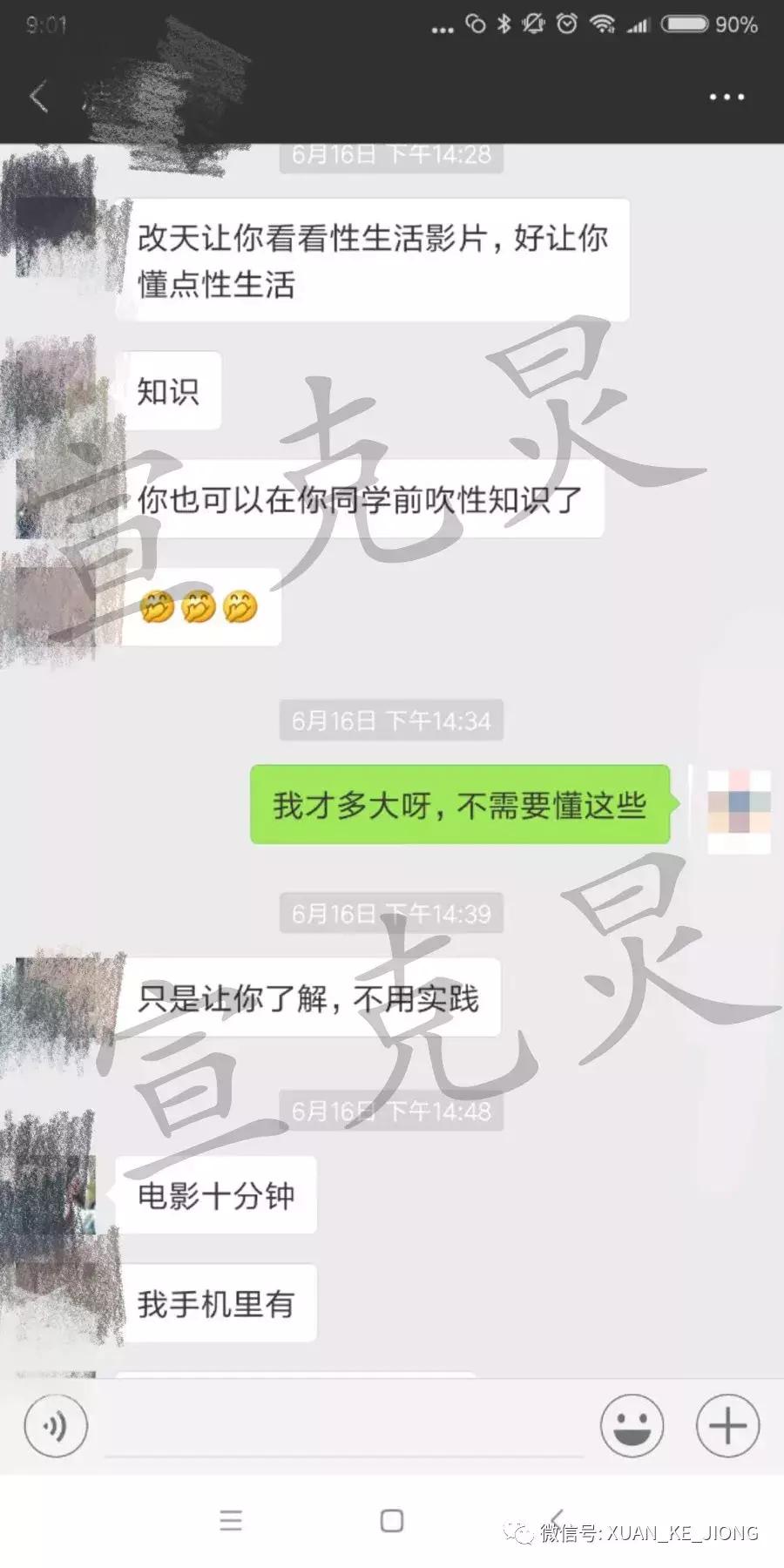Tap the timestamp '6月16日 下午14:34'

pyautogui.click(x=391, y=720)
